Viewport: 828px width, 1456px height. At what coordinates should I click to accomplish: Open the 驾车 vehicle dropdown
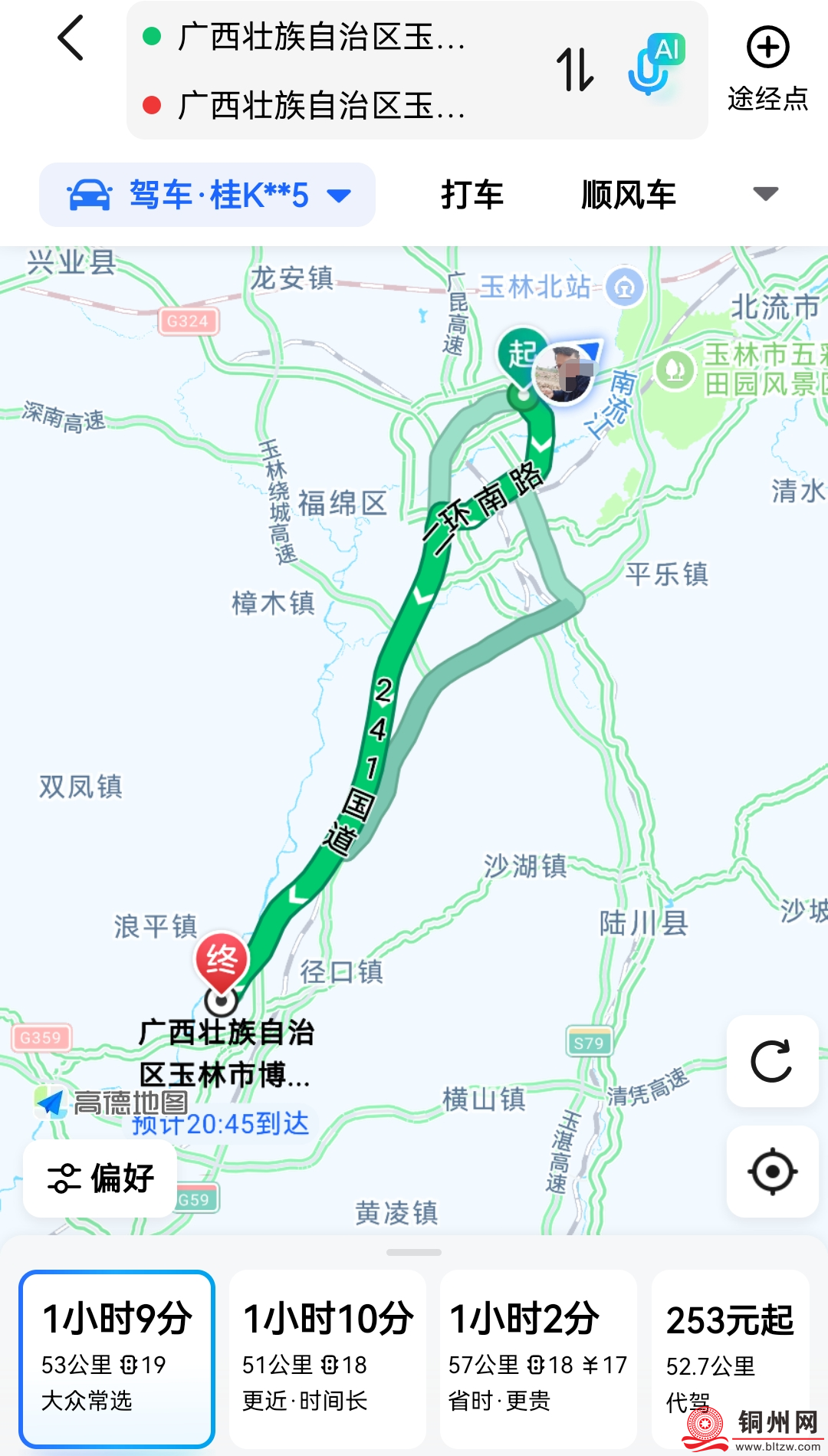207,195
